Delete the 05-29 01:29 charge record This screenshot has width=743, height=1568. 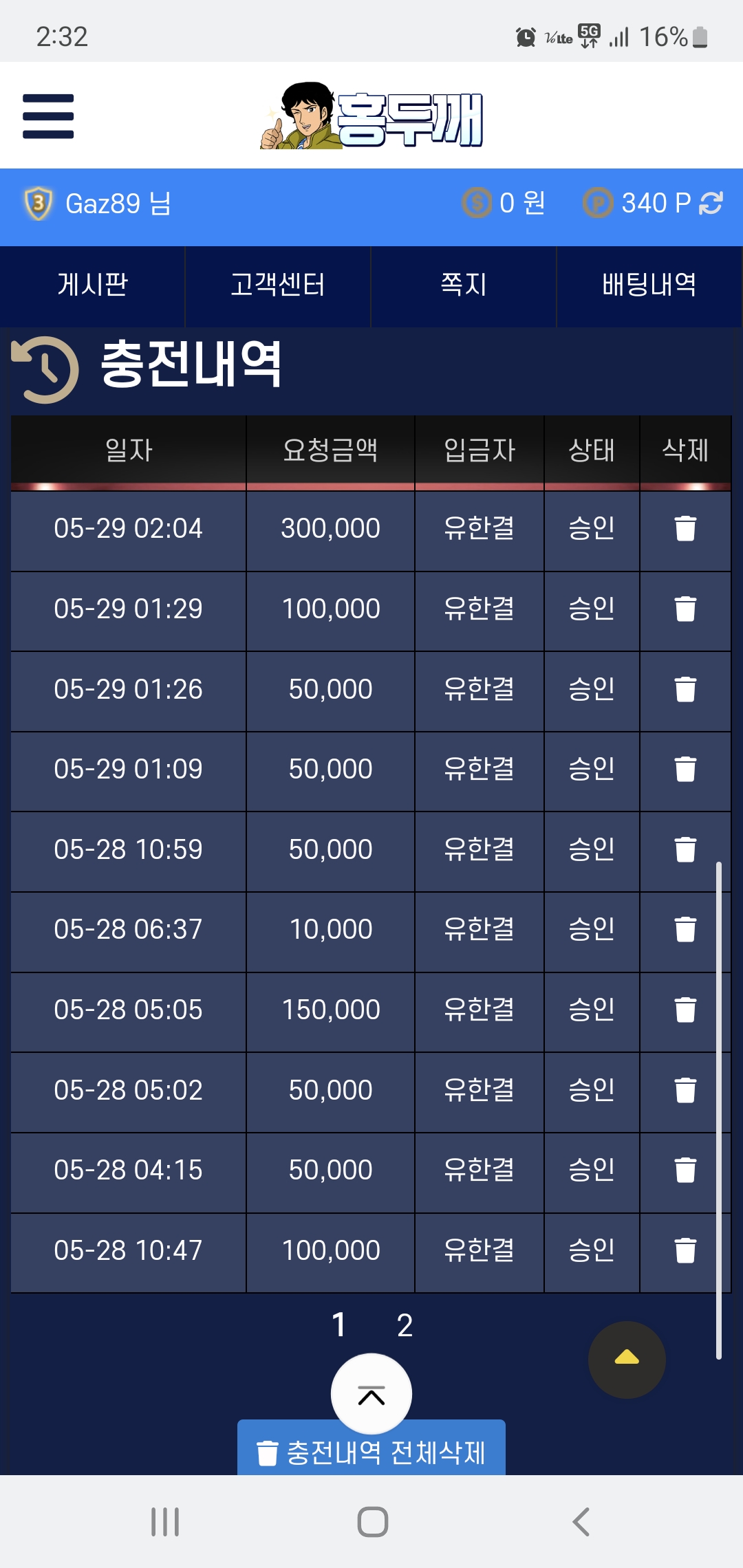pyautogui.click(x=685, y=609)
